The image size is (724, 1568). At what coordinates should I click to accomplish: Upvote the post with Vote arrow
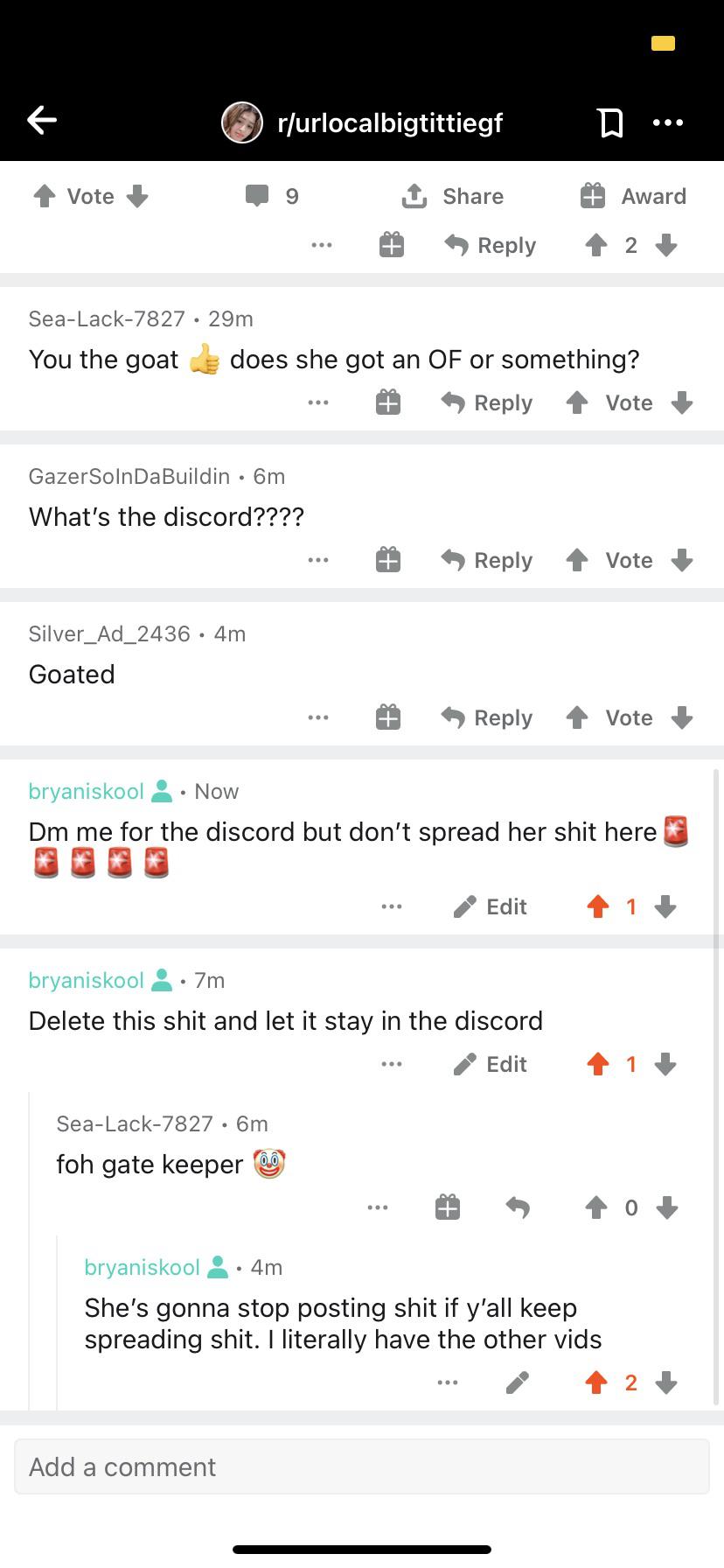click(45, 196)
